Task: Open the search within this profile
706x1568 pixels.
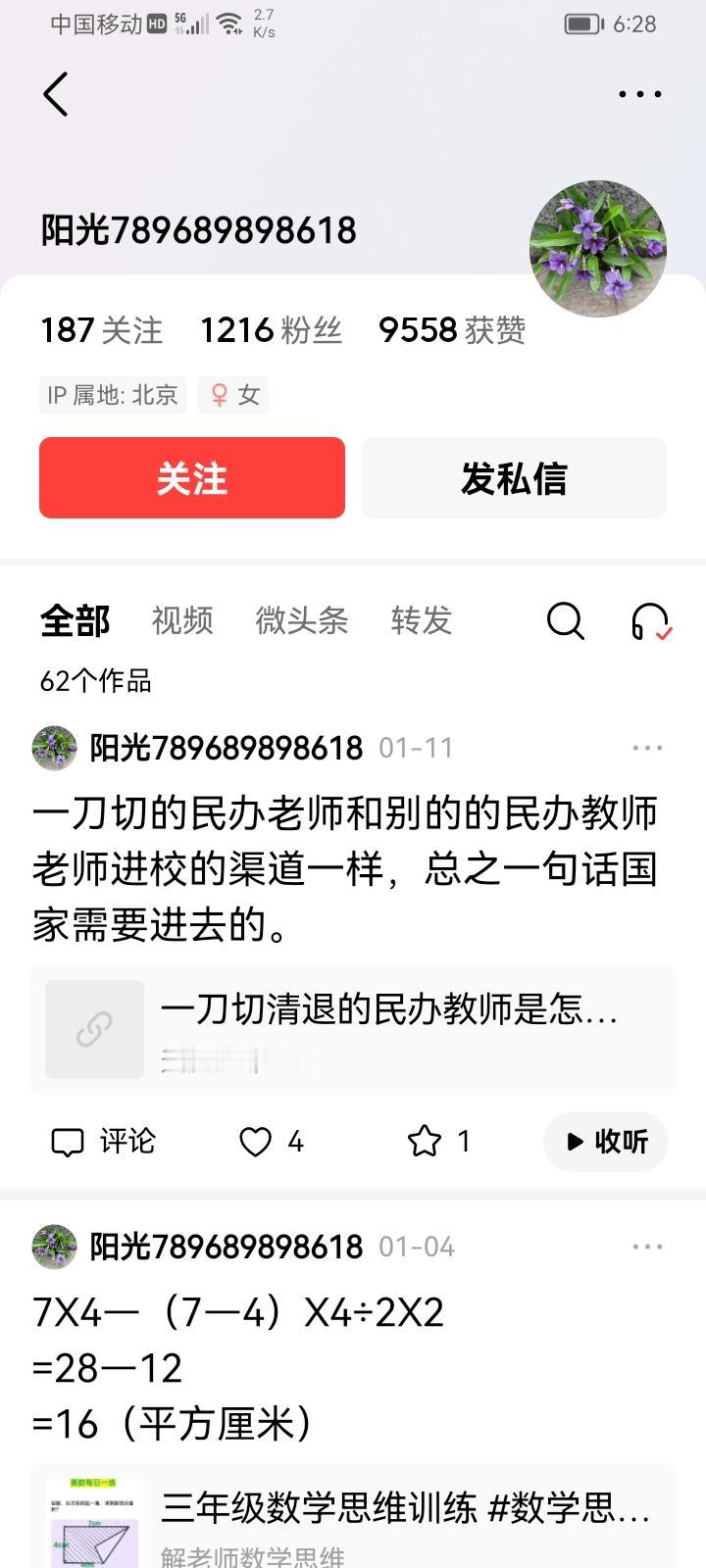Action: pos(564,620)
